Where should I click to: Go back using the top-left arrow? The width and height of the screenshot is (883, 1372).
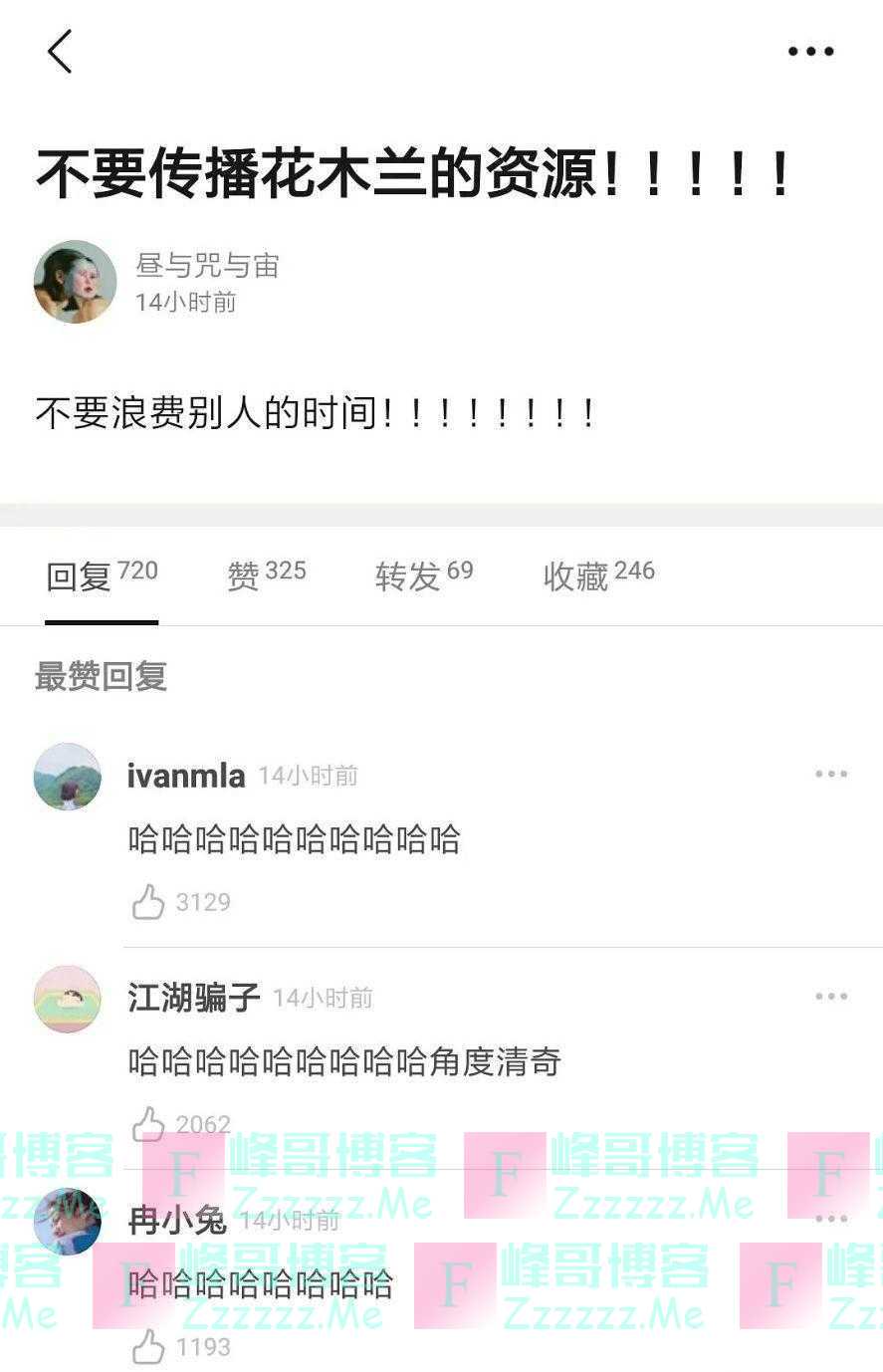point(60,52)
